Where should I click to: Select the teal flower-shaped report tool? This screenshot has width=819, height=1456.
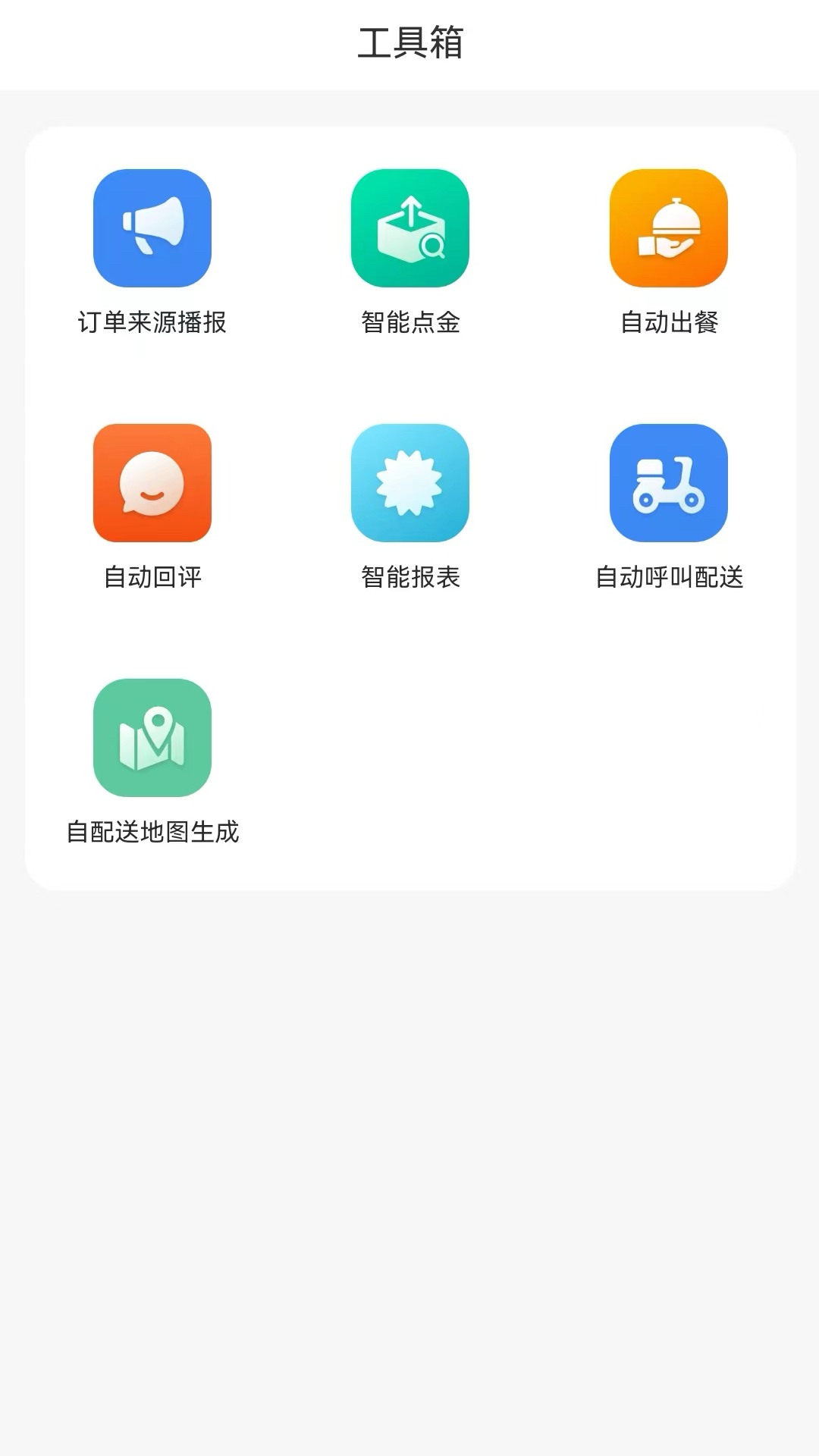(x=410, y=485)
